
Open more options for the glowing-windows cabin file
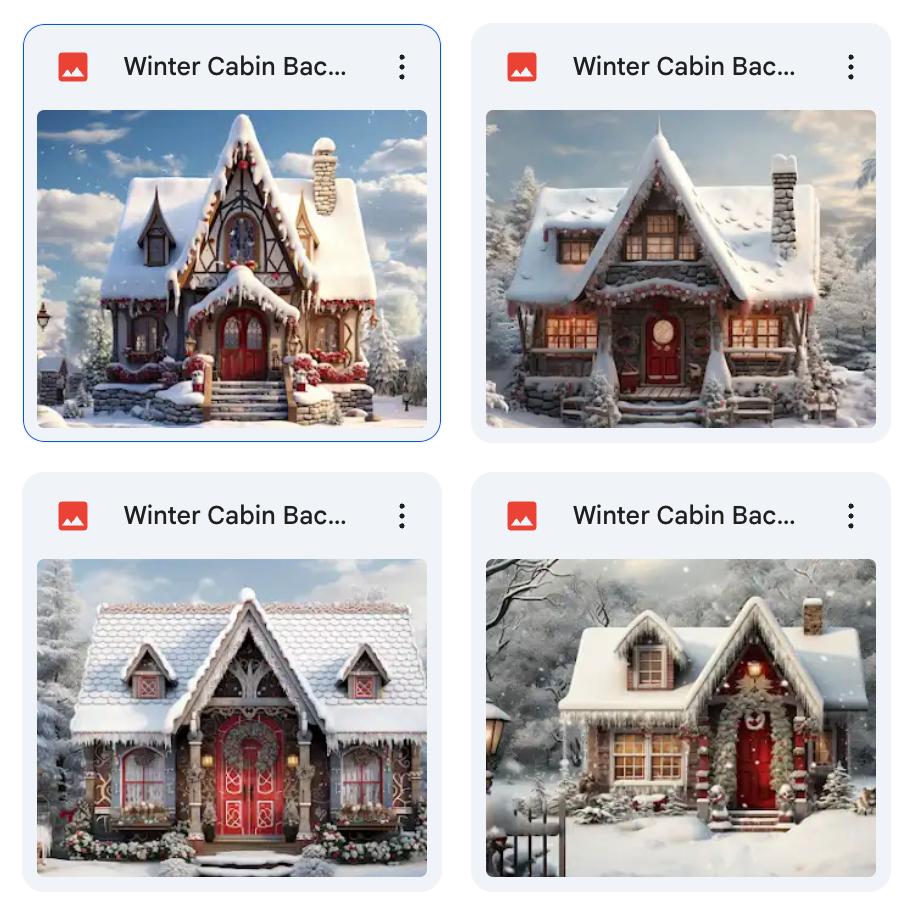coord(850,67)
